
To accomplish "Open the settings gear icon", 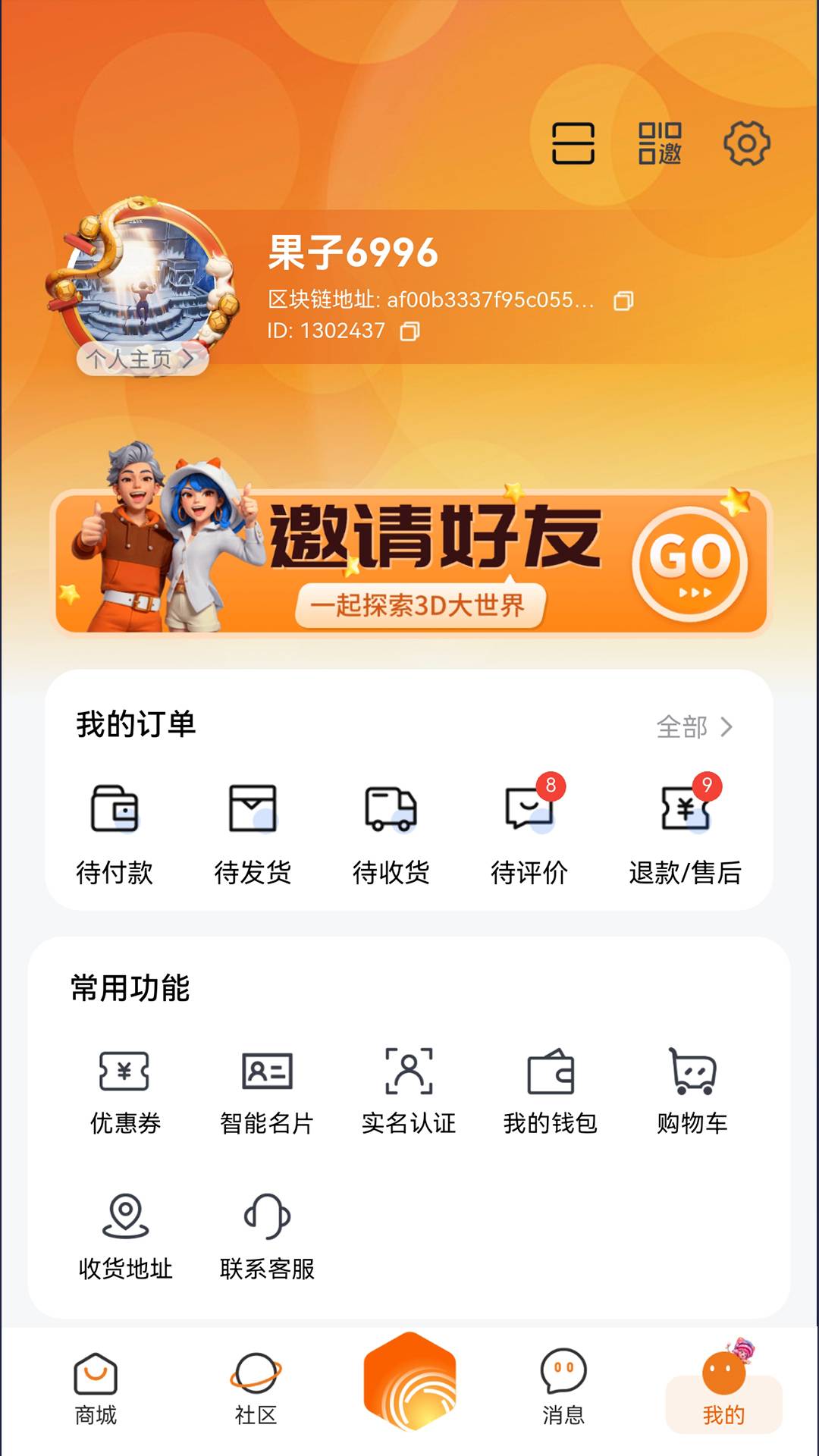I will coord(748,143).
